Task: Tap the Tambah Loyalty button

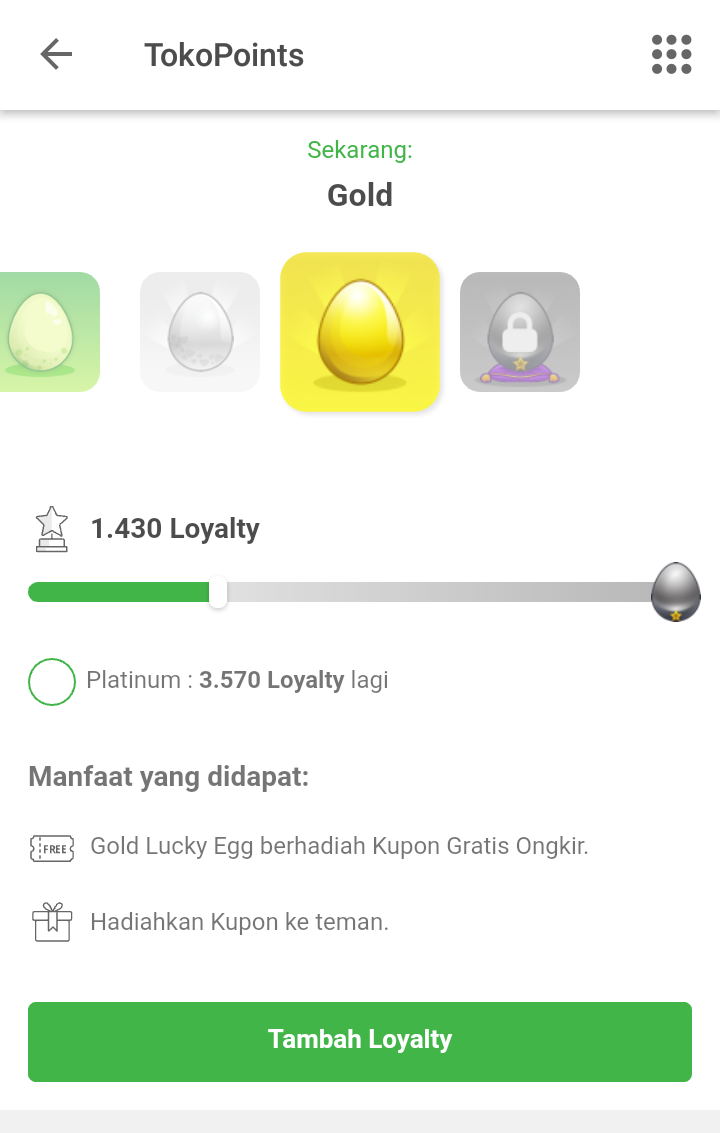Action: point(360,1041)
